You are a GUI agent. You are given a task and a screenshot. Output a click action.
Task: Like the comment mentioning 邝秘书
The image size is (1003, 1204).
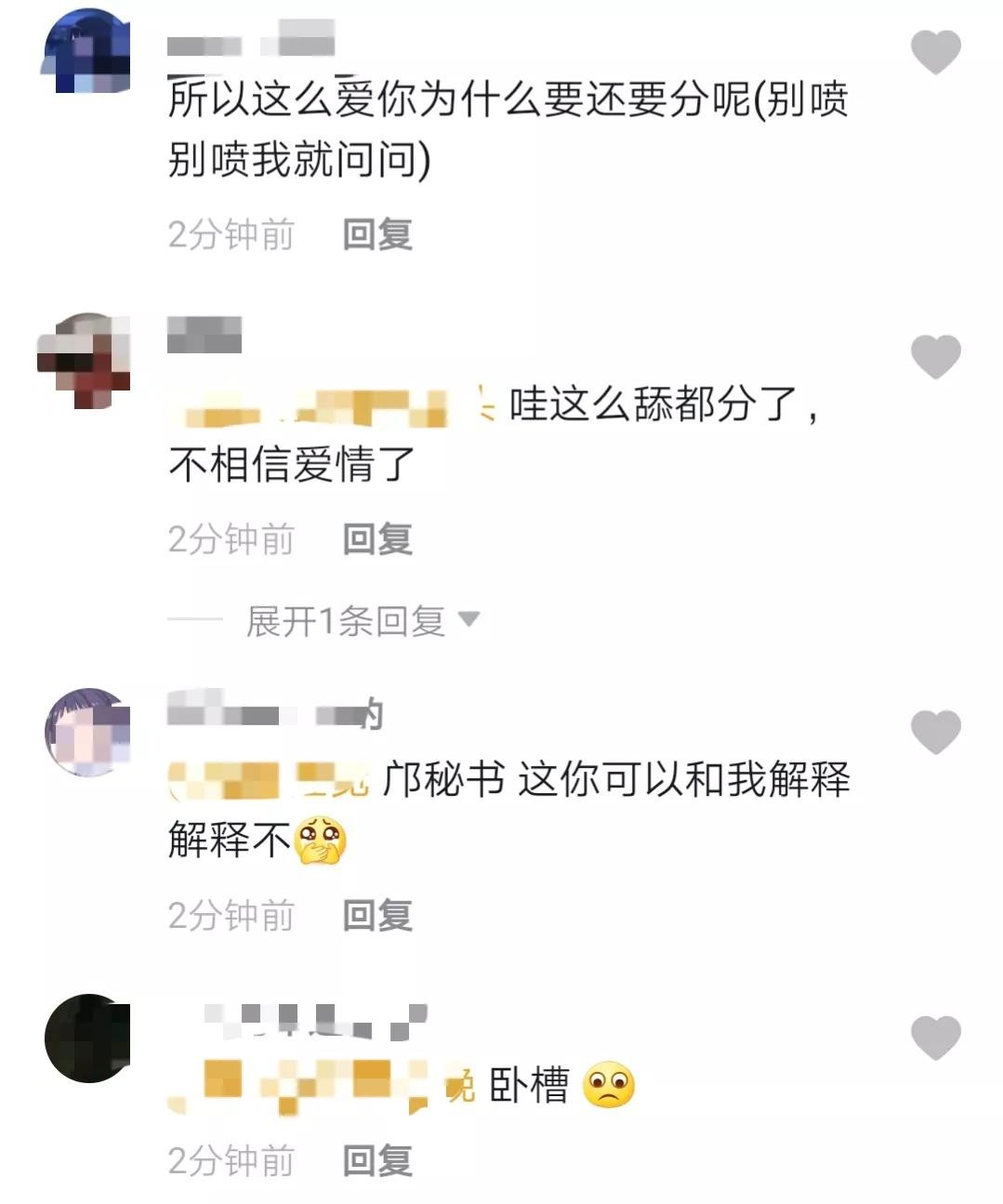[935, 732]
